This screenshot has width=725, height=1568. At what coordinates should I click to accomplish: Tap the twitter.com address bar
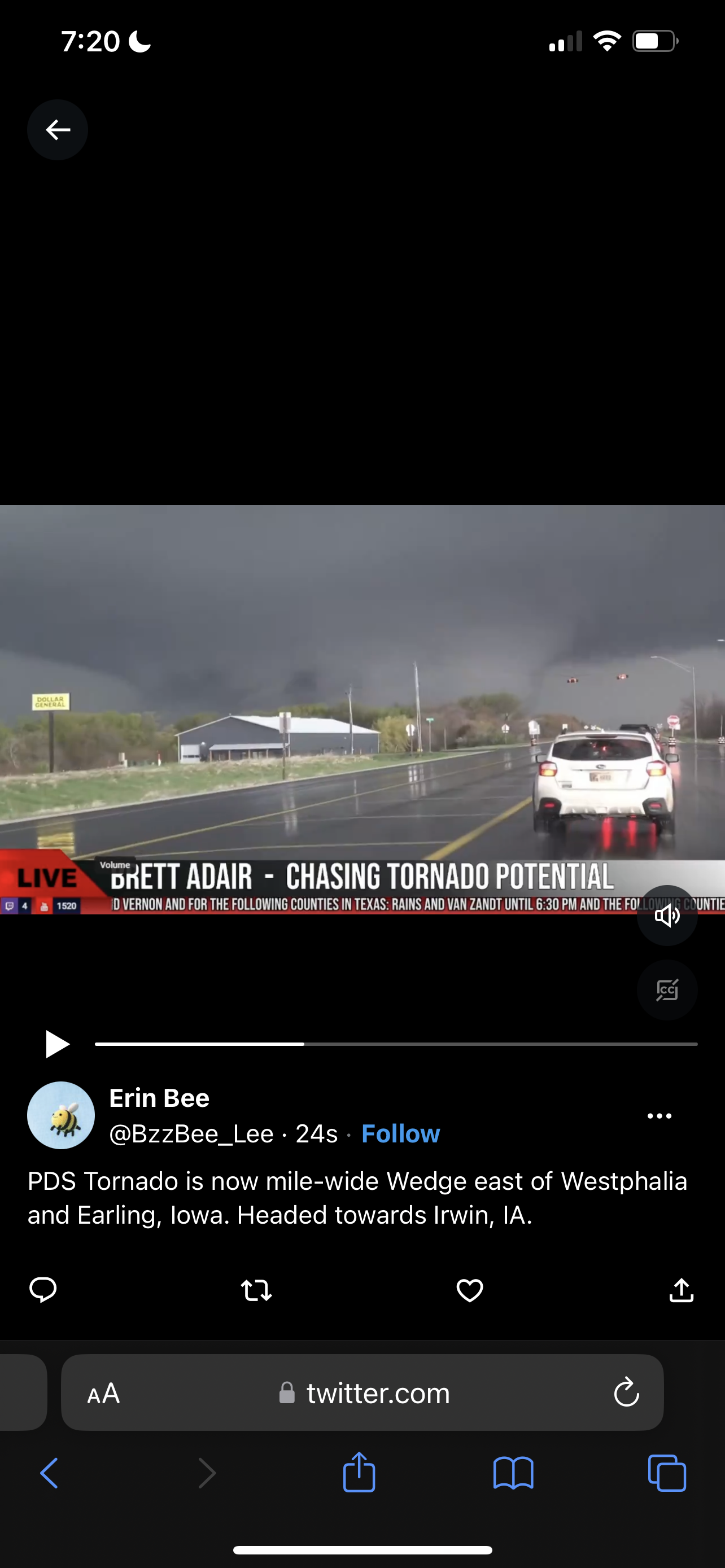(x=362, y=1392)
